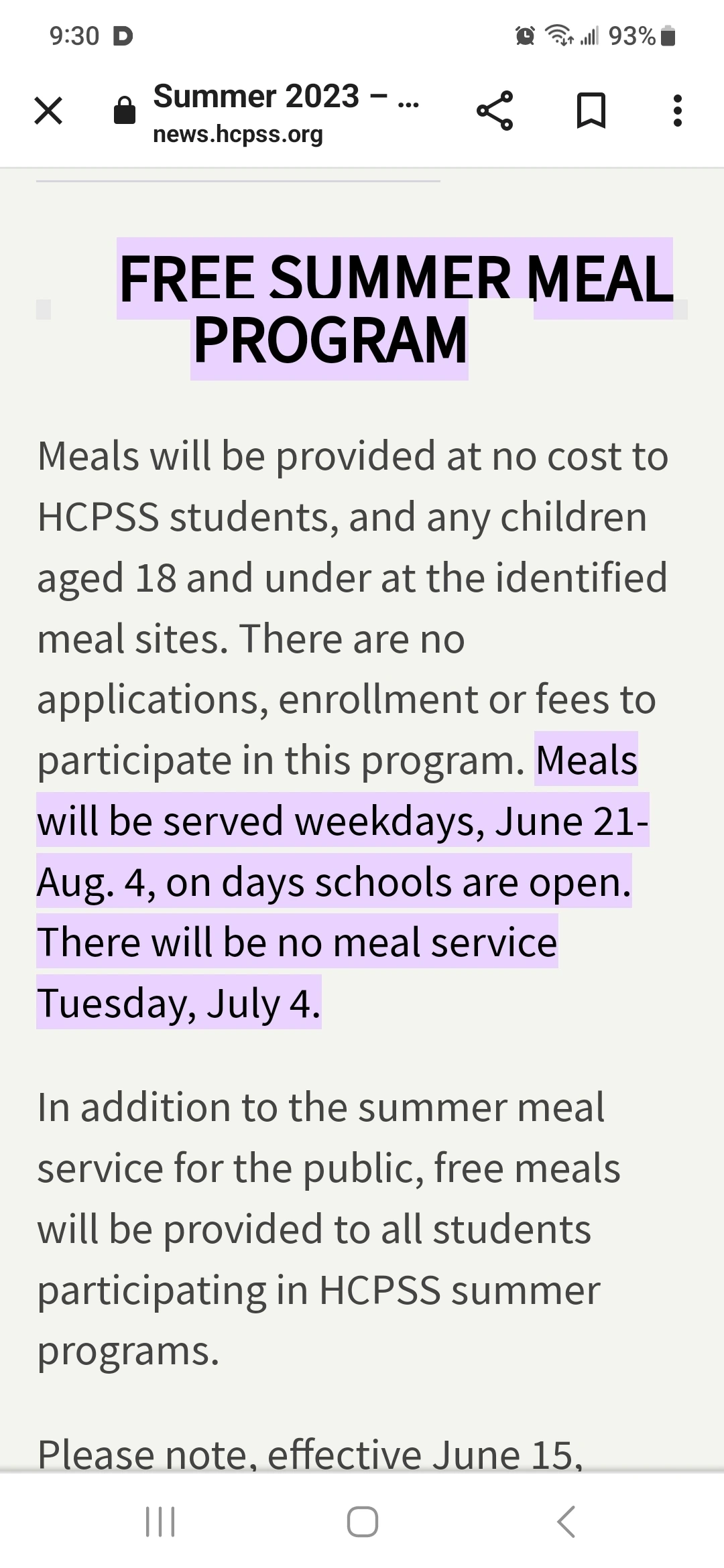Share this Summer 2023 page
This screenshot has width=724, height=1568.
tap(495, 111)
